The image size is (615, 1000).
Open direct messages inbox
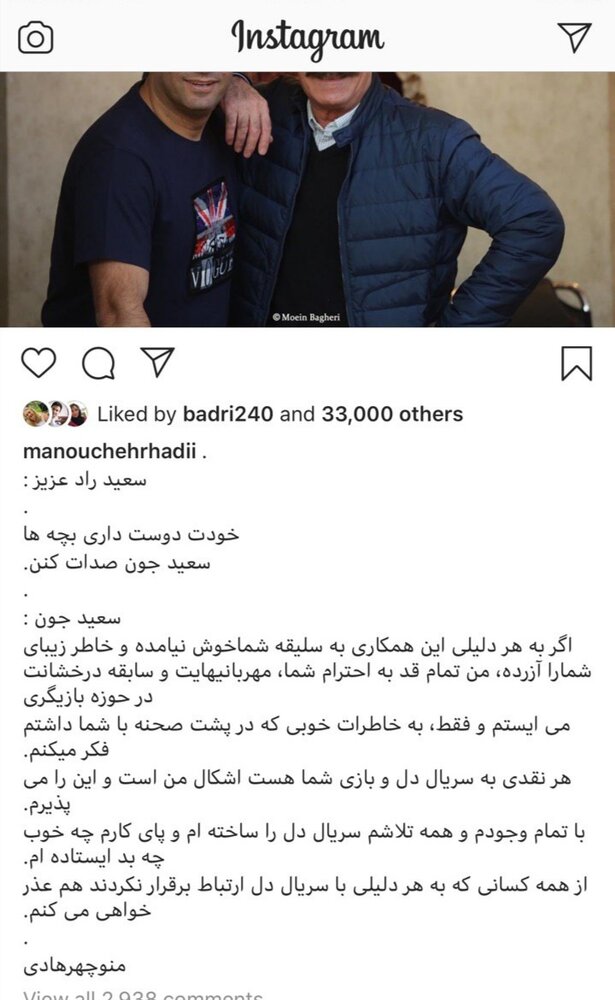(574, 38)
